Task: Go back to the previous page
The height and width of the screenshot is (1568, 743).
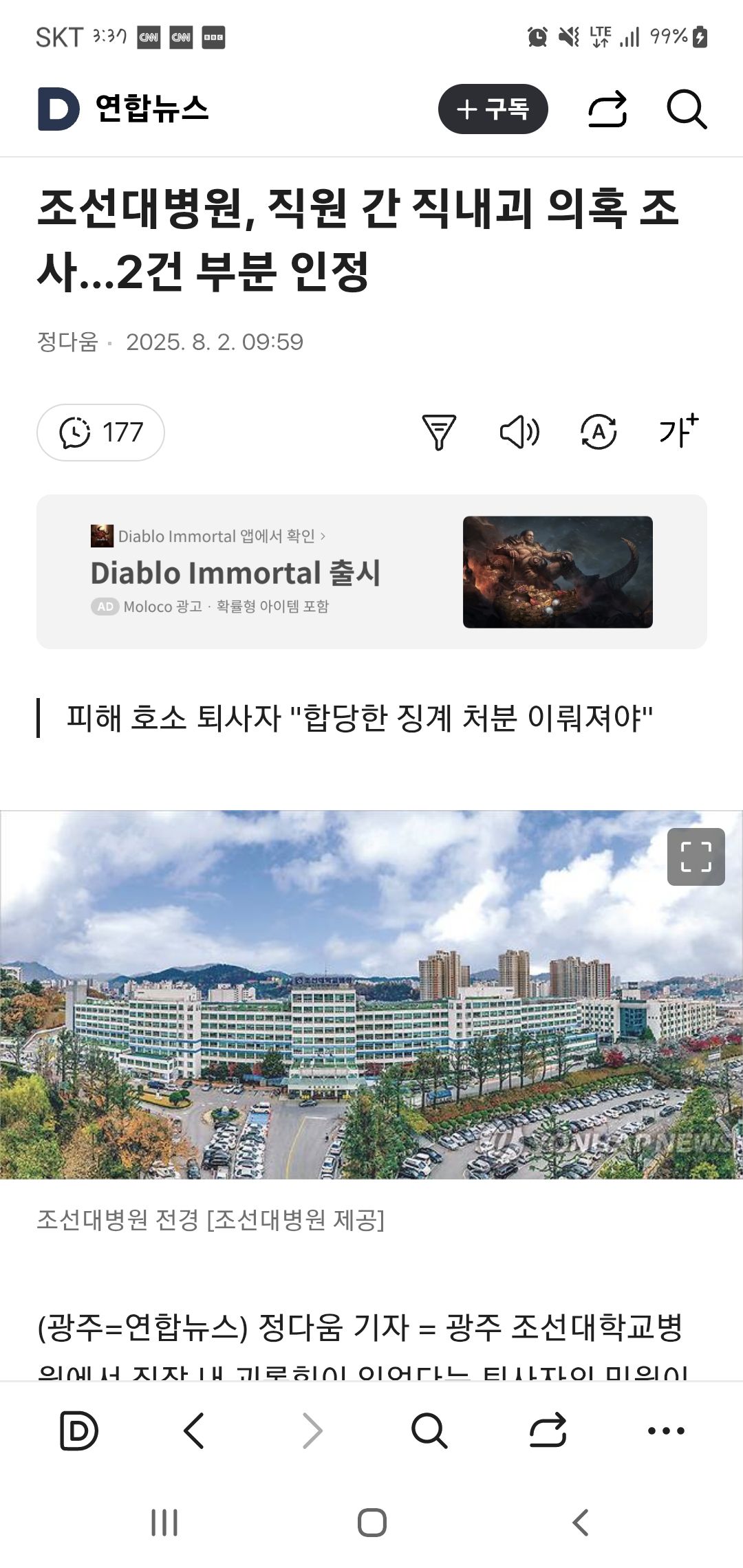Action: pos(194,1430)
